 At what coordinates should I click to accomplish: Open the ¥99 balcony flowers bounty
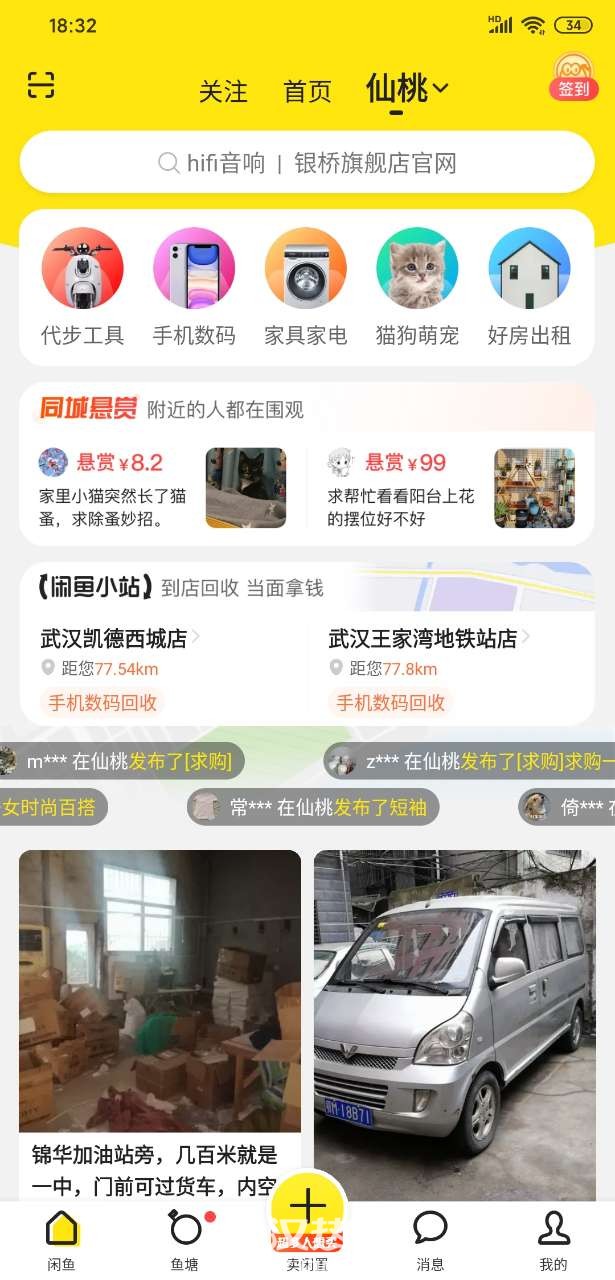click(450, 488)
